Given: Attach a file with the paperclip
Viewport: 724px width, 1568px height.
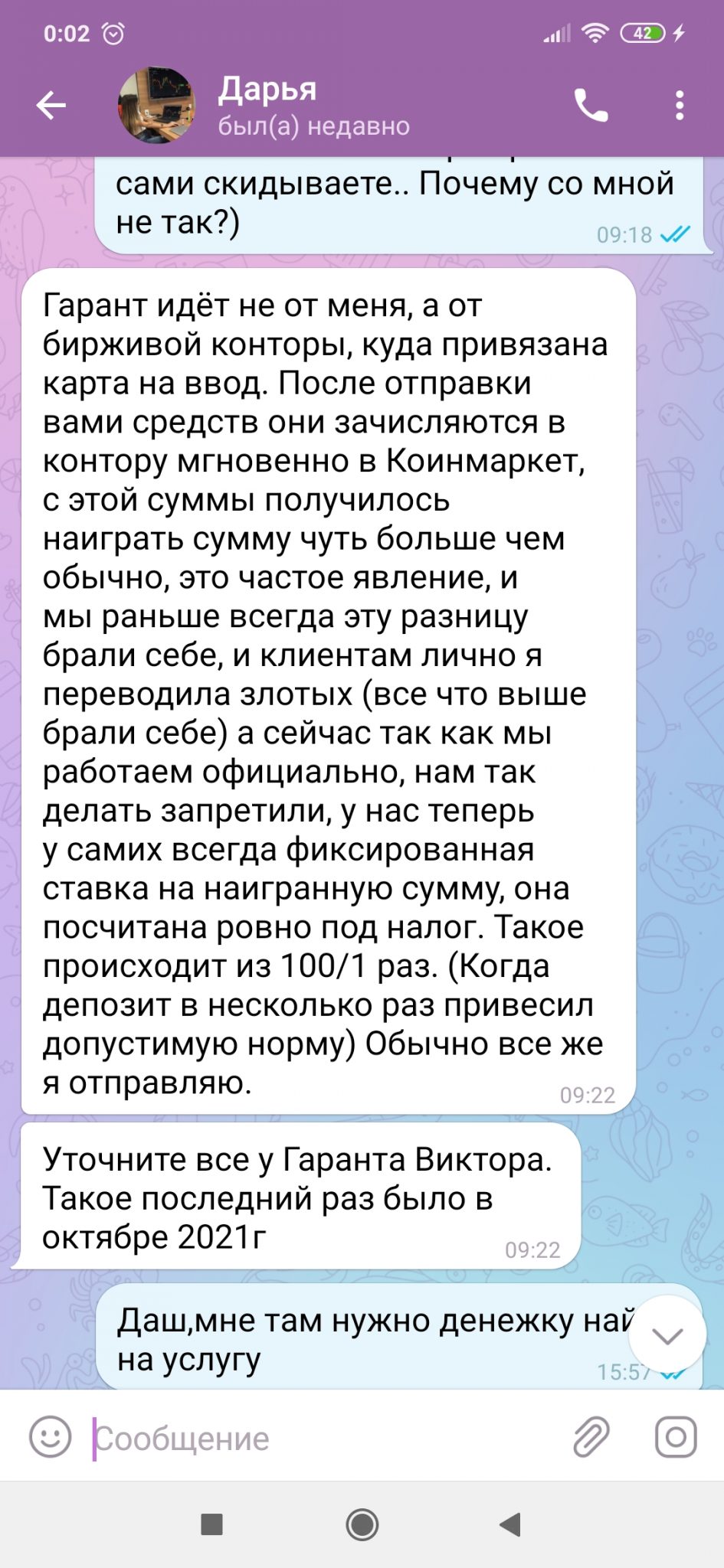Looking at the screenshot, I should coord(591,1437).
